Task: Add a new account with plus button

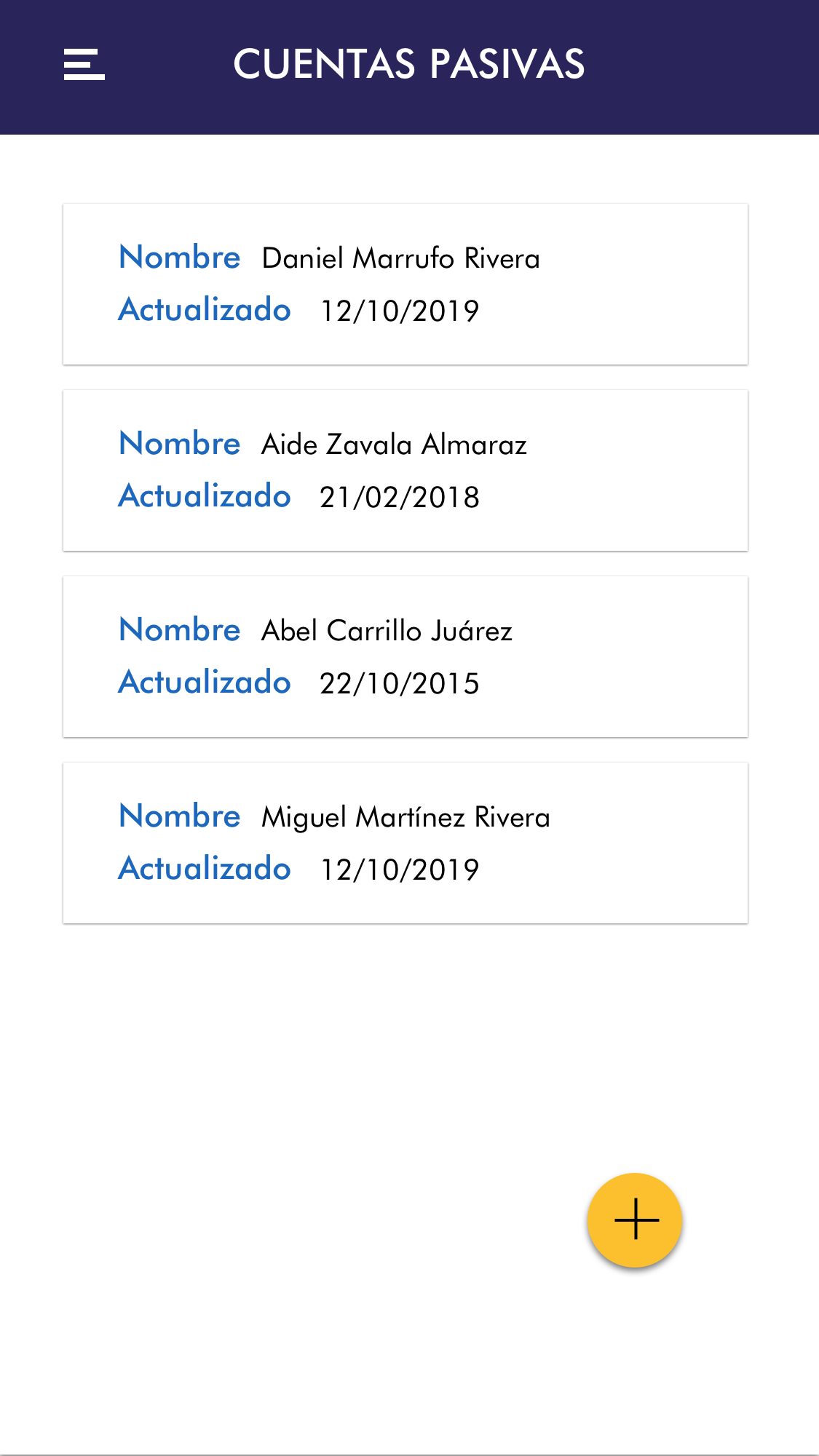Action: (635, 1220)
